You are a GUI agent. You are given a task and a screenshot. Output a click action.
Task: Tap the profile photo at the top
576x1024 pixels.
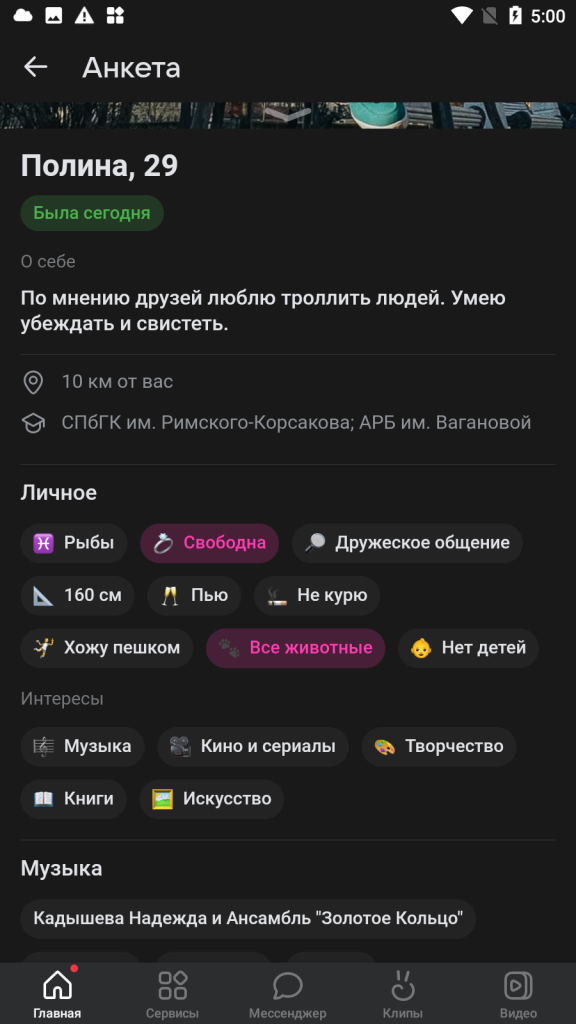pyautogui.click(x=288, y=115)
